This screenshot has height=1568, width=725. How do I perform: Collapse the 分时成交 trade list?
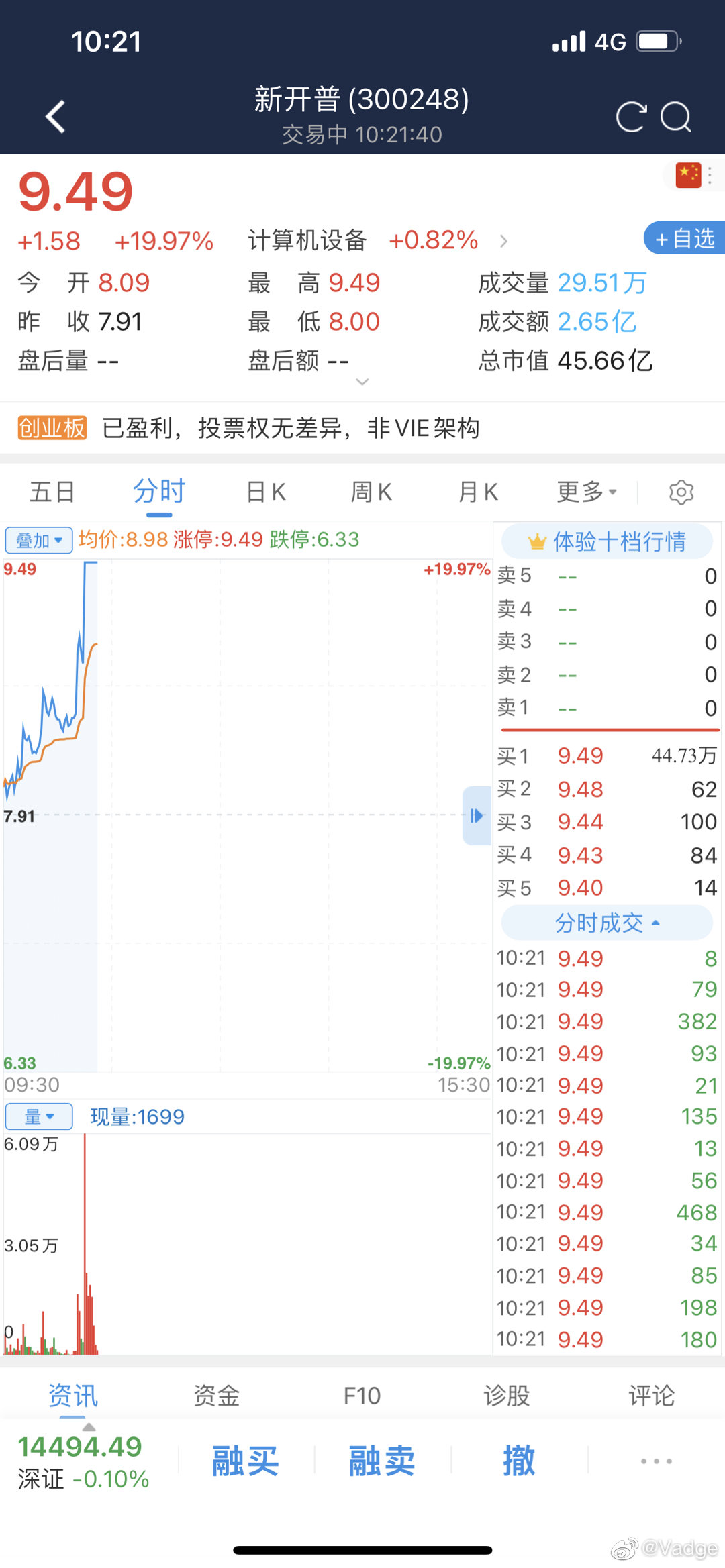point(607,923)
